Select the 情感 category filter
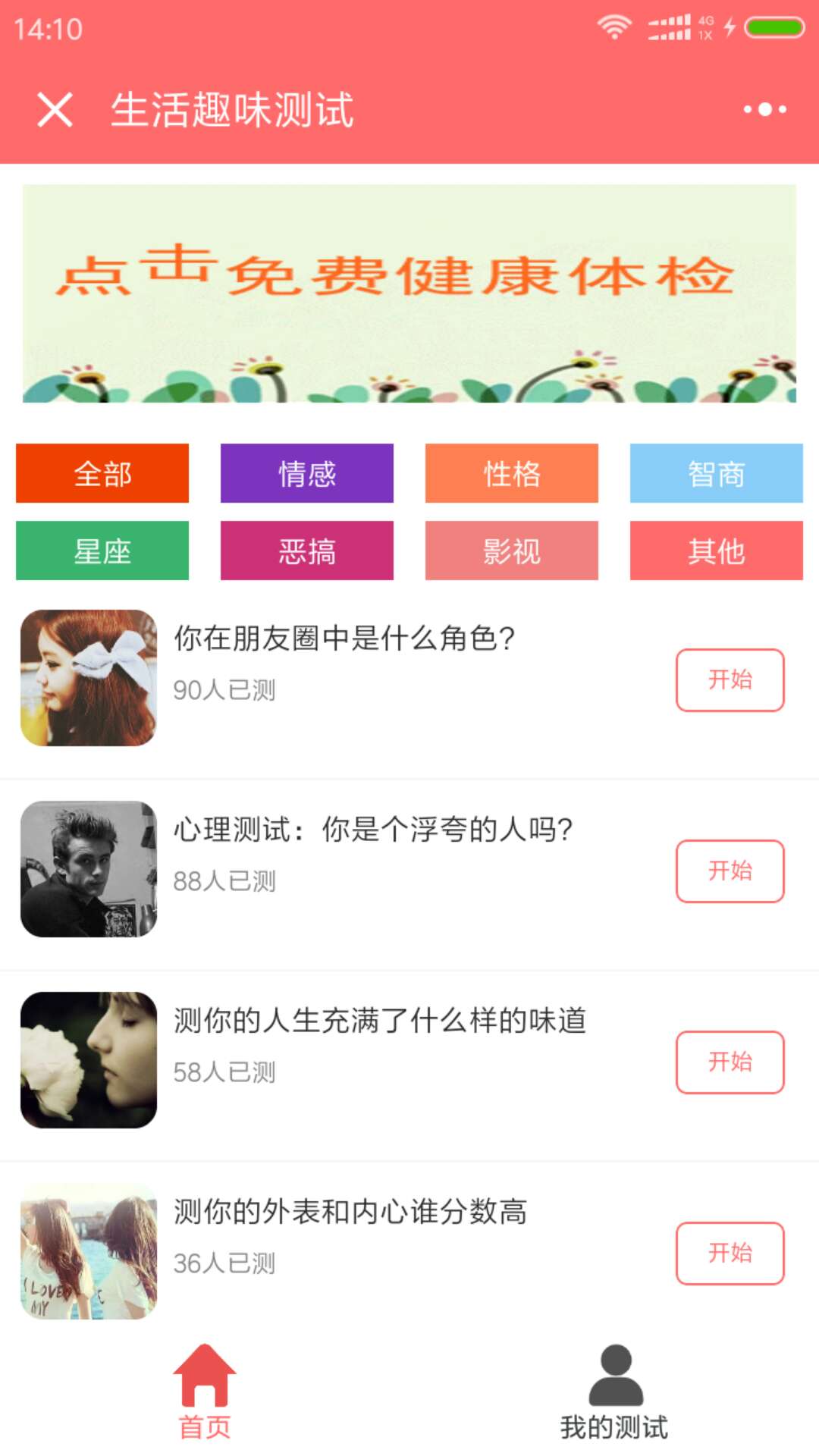The height and width of the screenshot is (1456, 819). (x=306, y=473)
